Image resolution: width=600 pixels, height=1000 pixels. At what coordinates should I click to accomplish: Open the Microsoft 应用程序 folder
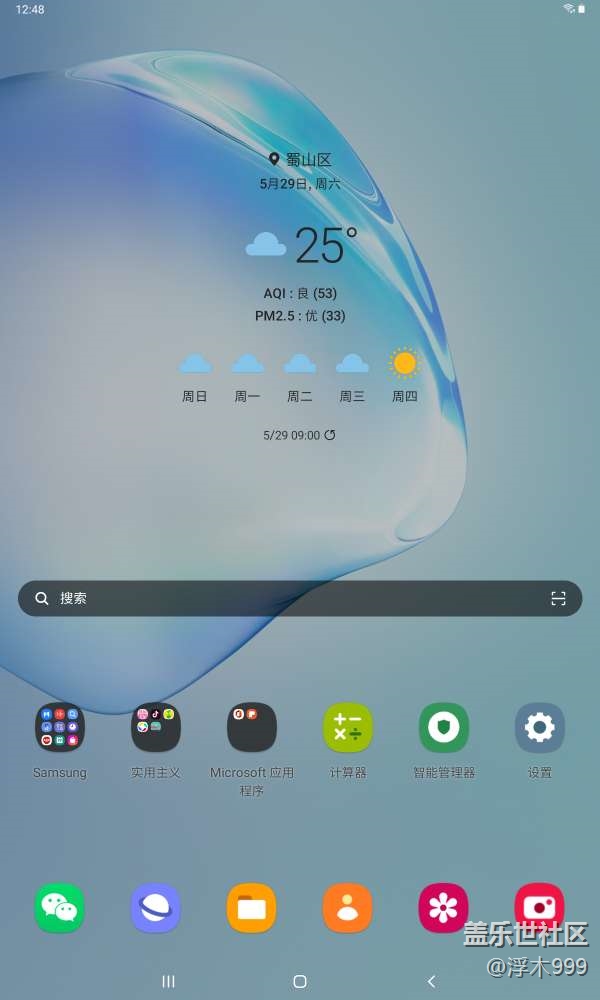[252, 728]
